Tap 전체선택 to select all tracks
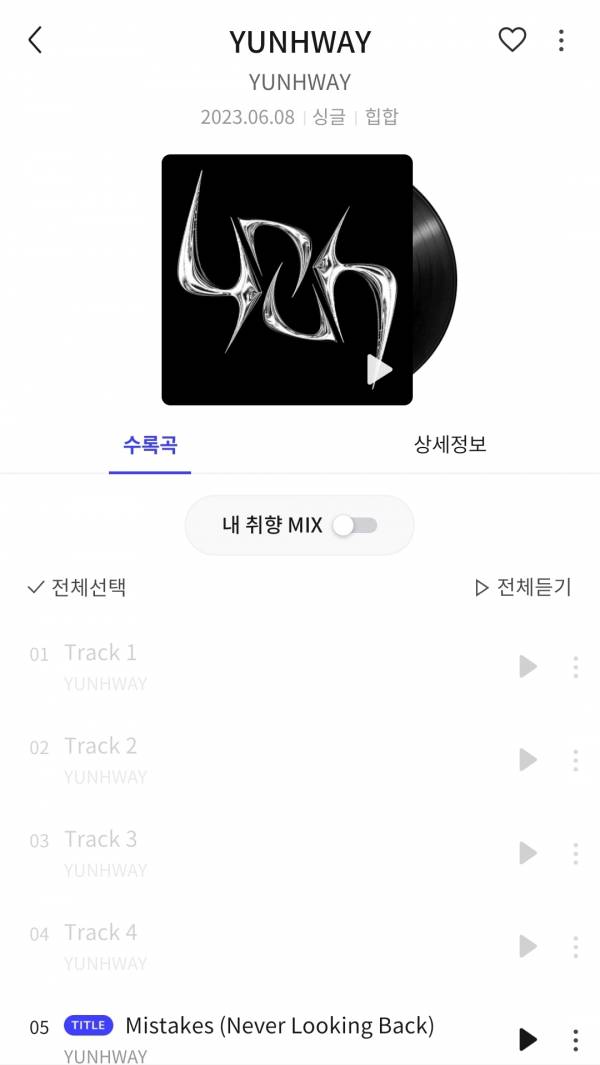 point(77,587)
